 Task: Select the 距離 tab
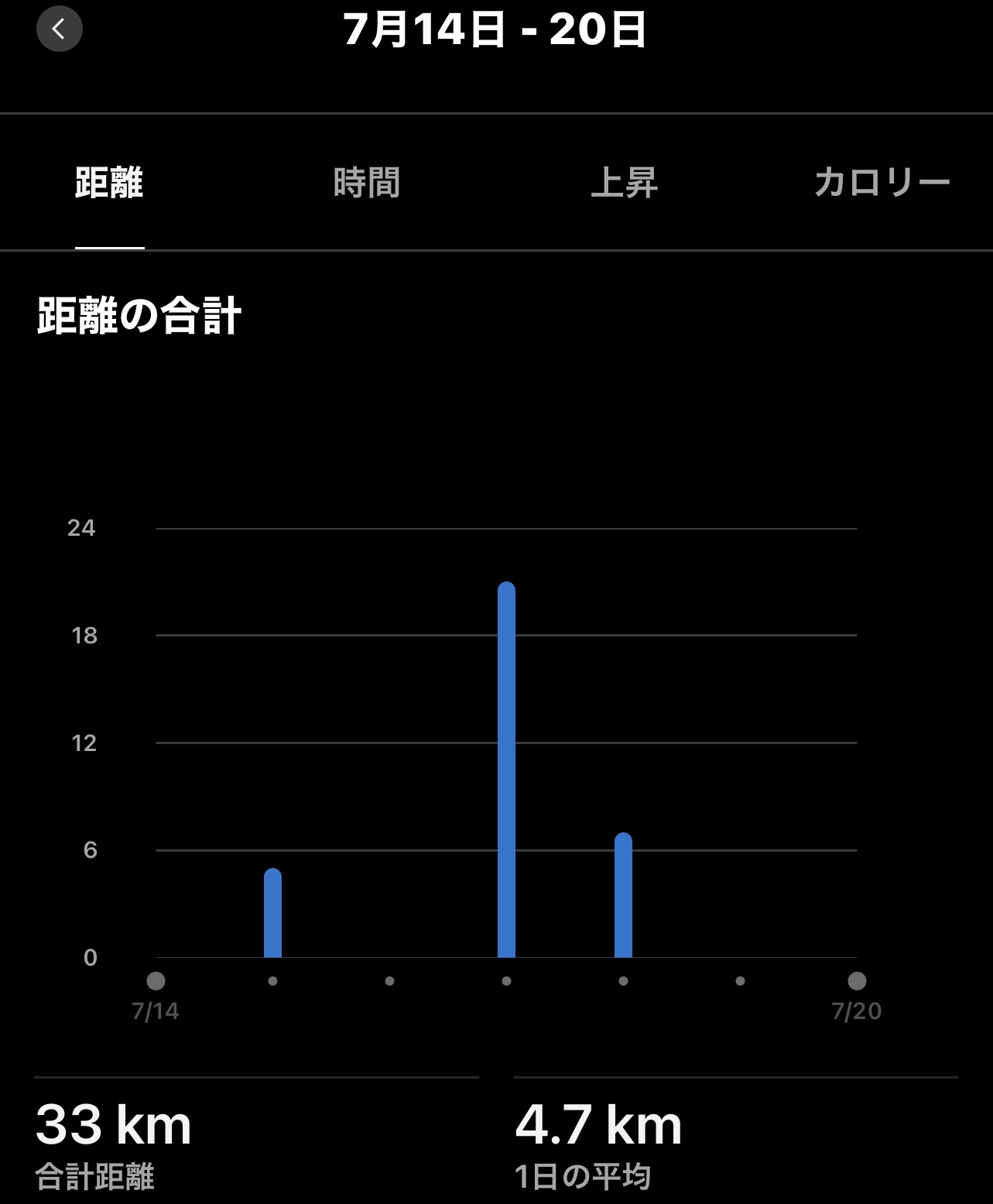click(109, 184)
